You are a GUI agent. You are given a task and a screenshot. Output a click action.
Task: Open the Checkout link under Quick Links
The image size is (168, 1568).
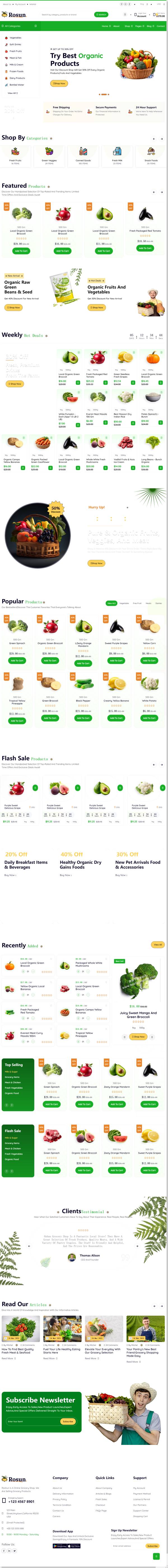point(101,1504)
